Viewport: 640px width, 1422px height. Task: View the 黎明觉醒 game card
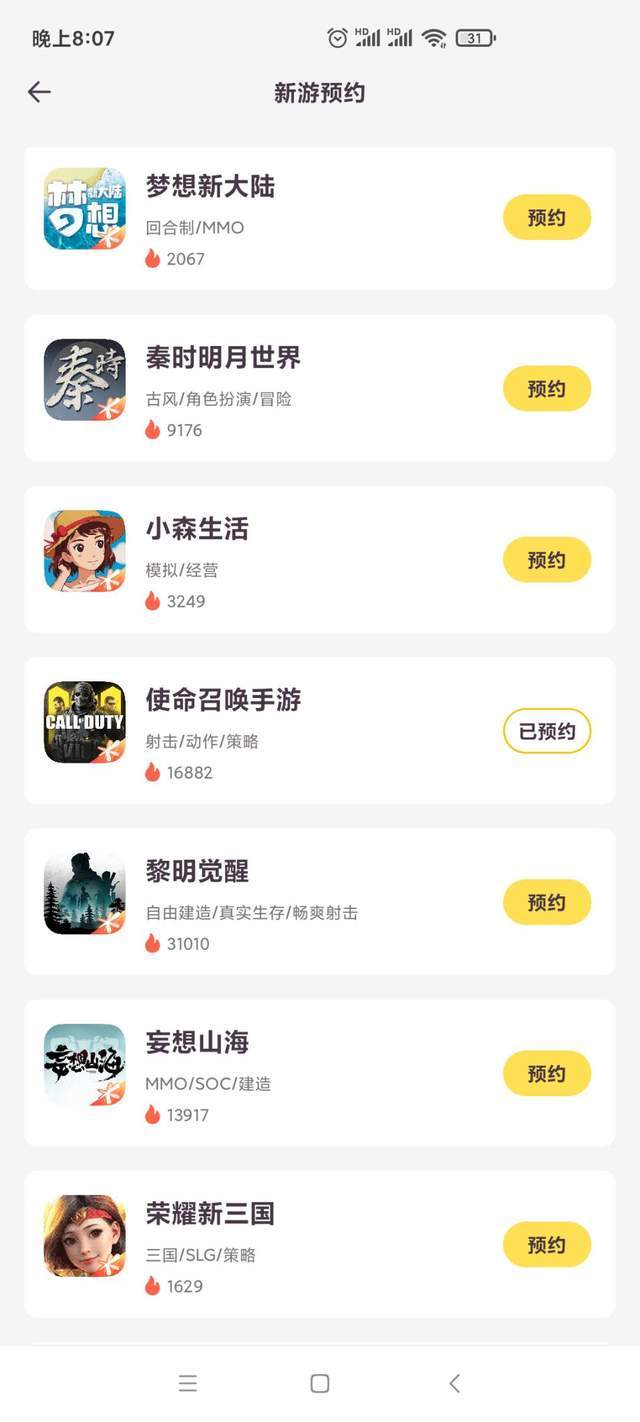coord(300,902)
